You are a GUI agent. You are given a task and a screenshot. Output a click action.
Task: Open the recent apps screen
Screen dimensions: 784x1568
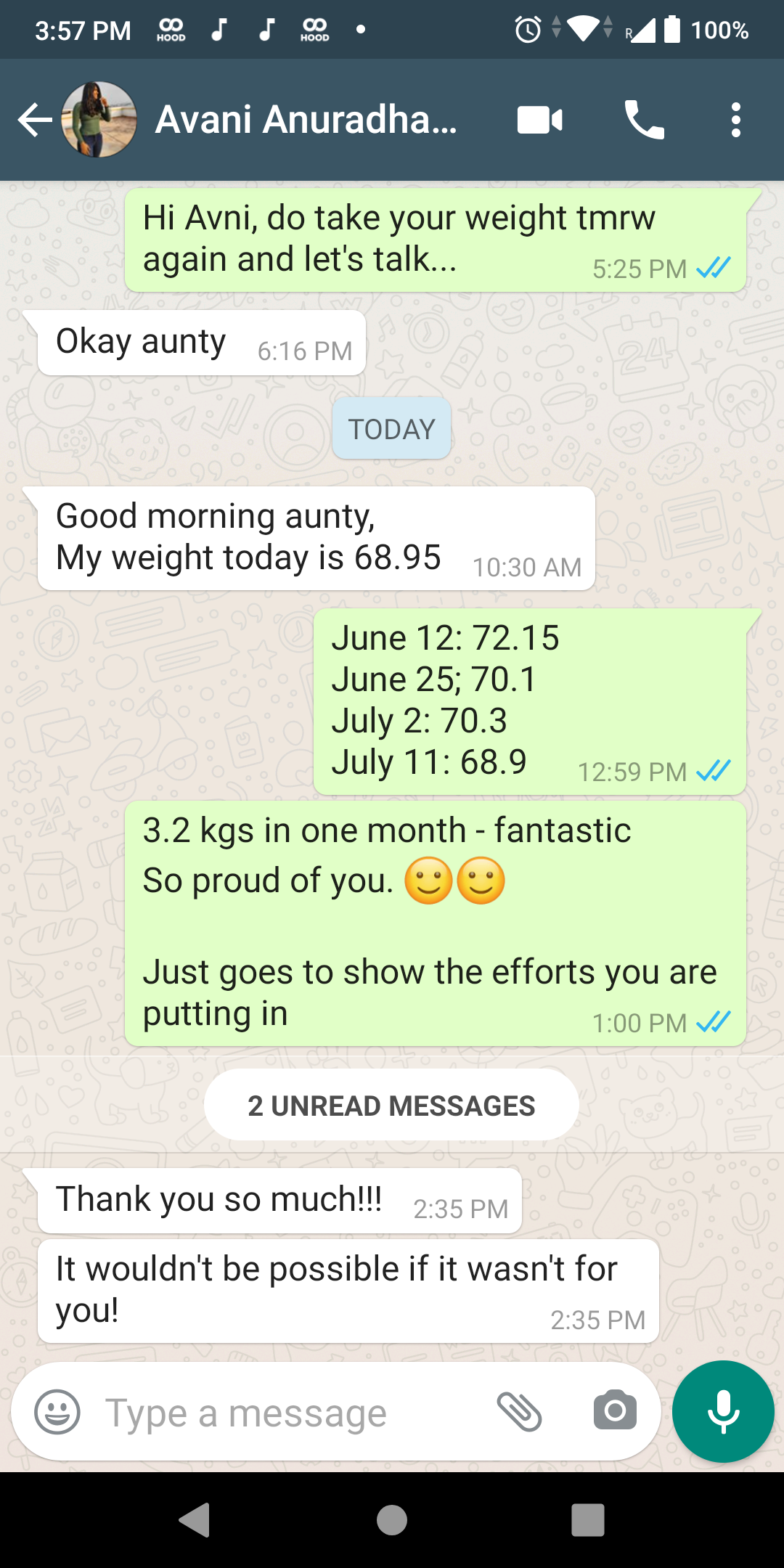(587, 1519)
